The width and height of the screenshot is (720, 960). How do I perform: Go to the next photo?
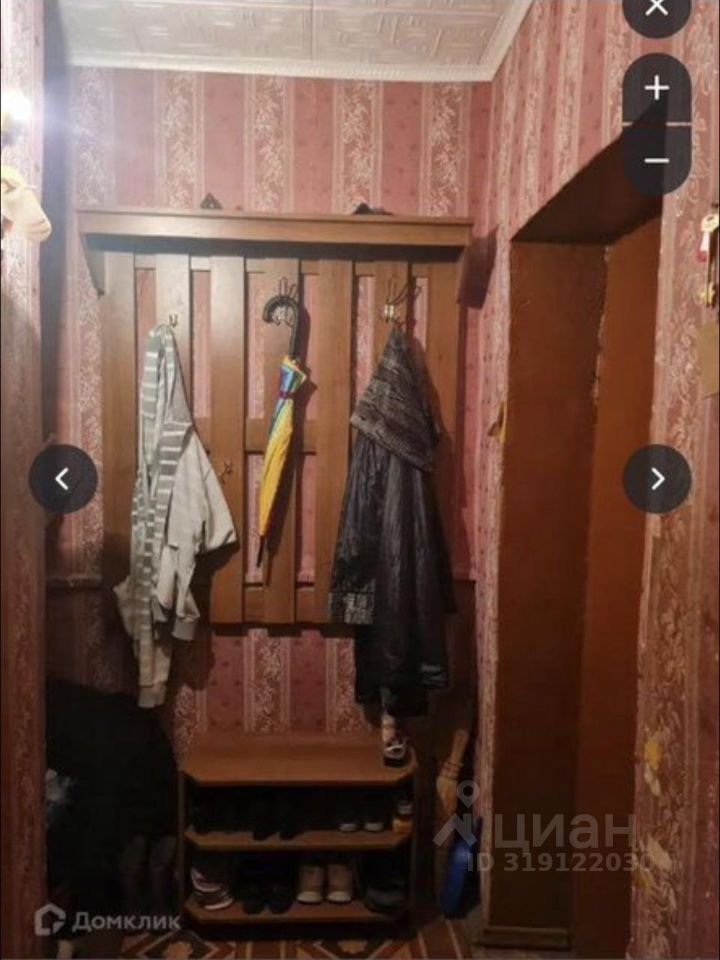[x=657, y=479]
